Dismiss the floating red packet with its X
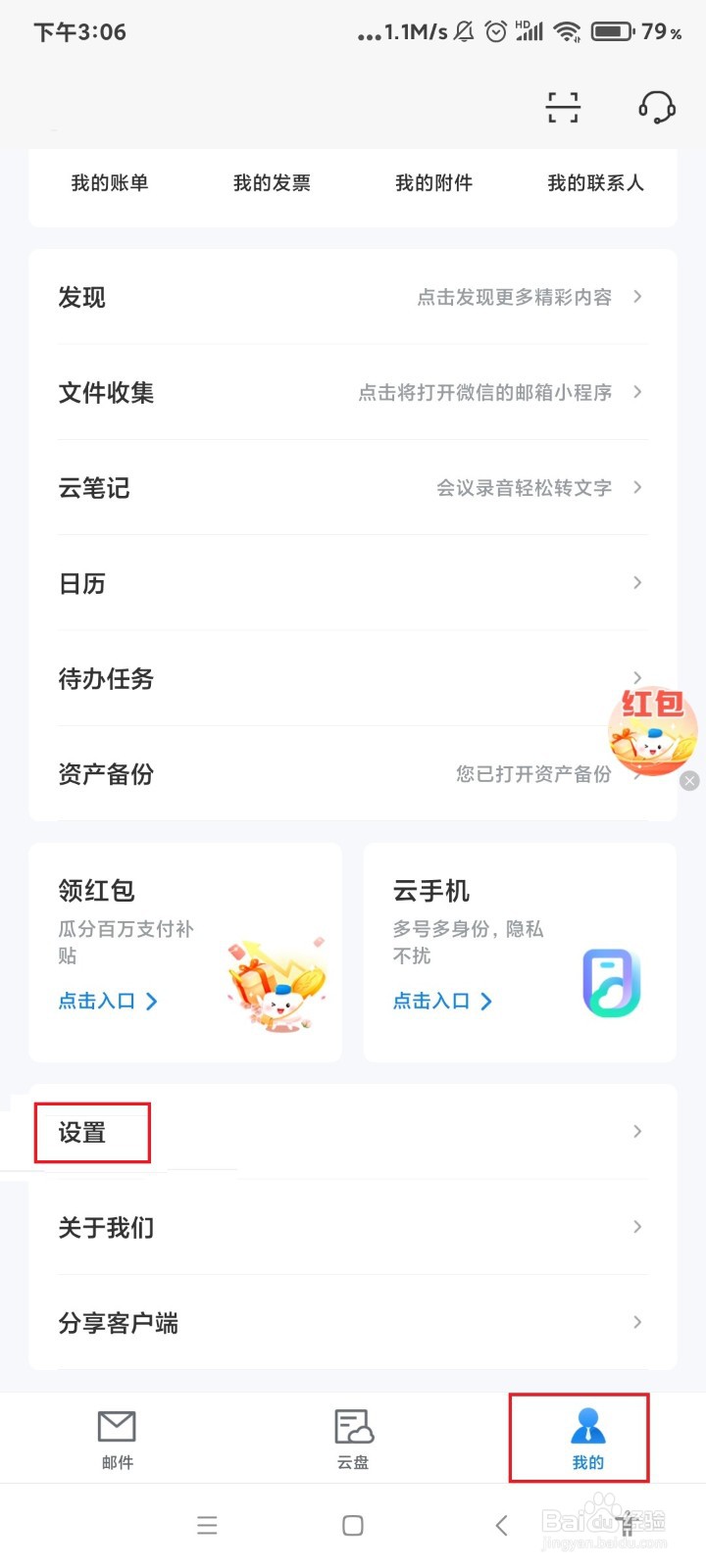Viewport: 706px width, 1568px height. 690,780
